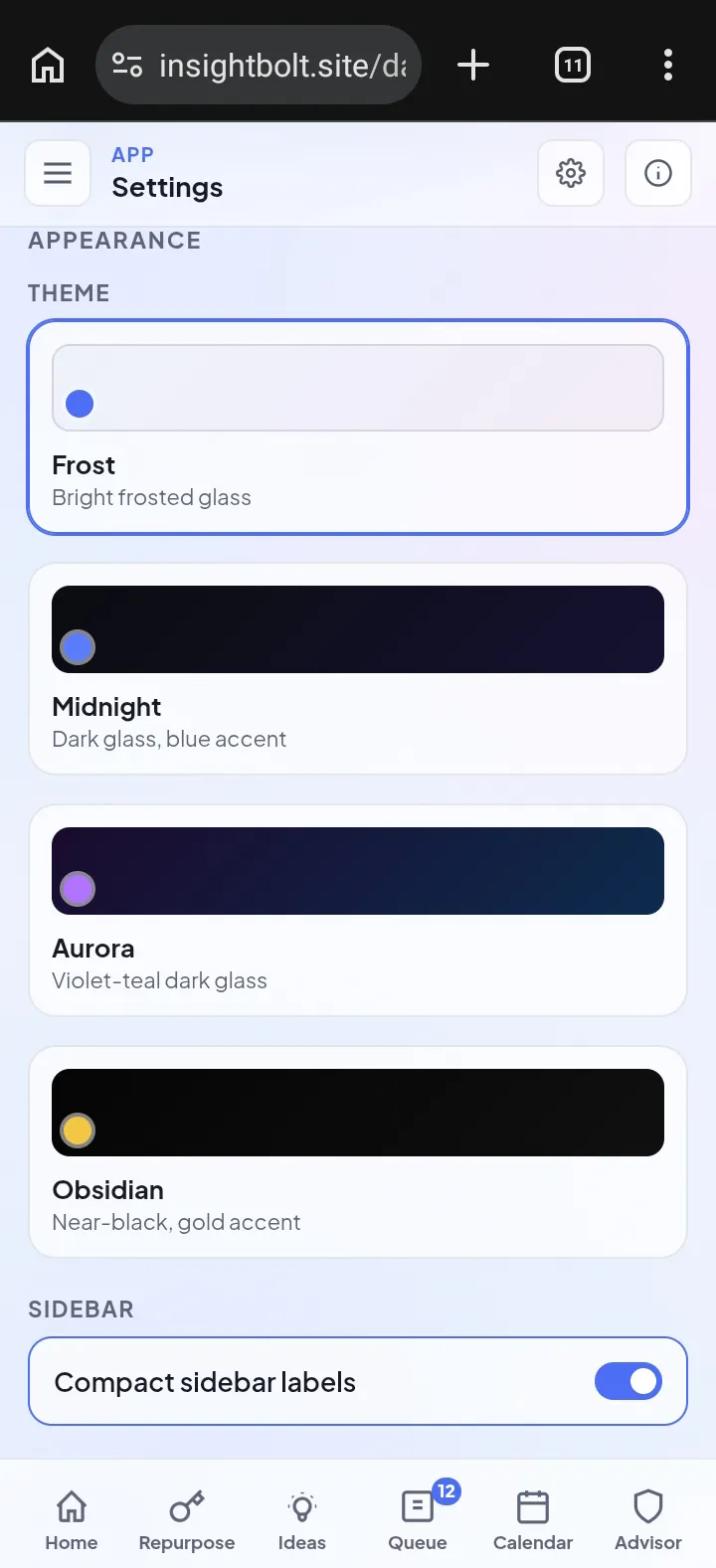Viewport: 716px width, 1568px height.
Task: Show the open tabs switcher
Action: (x=572, y=66)
